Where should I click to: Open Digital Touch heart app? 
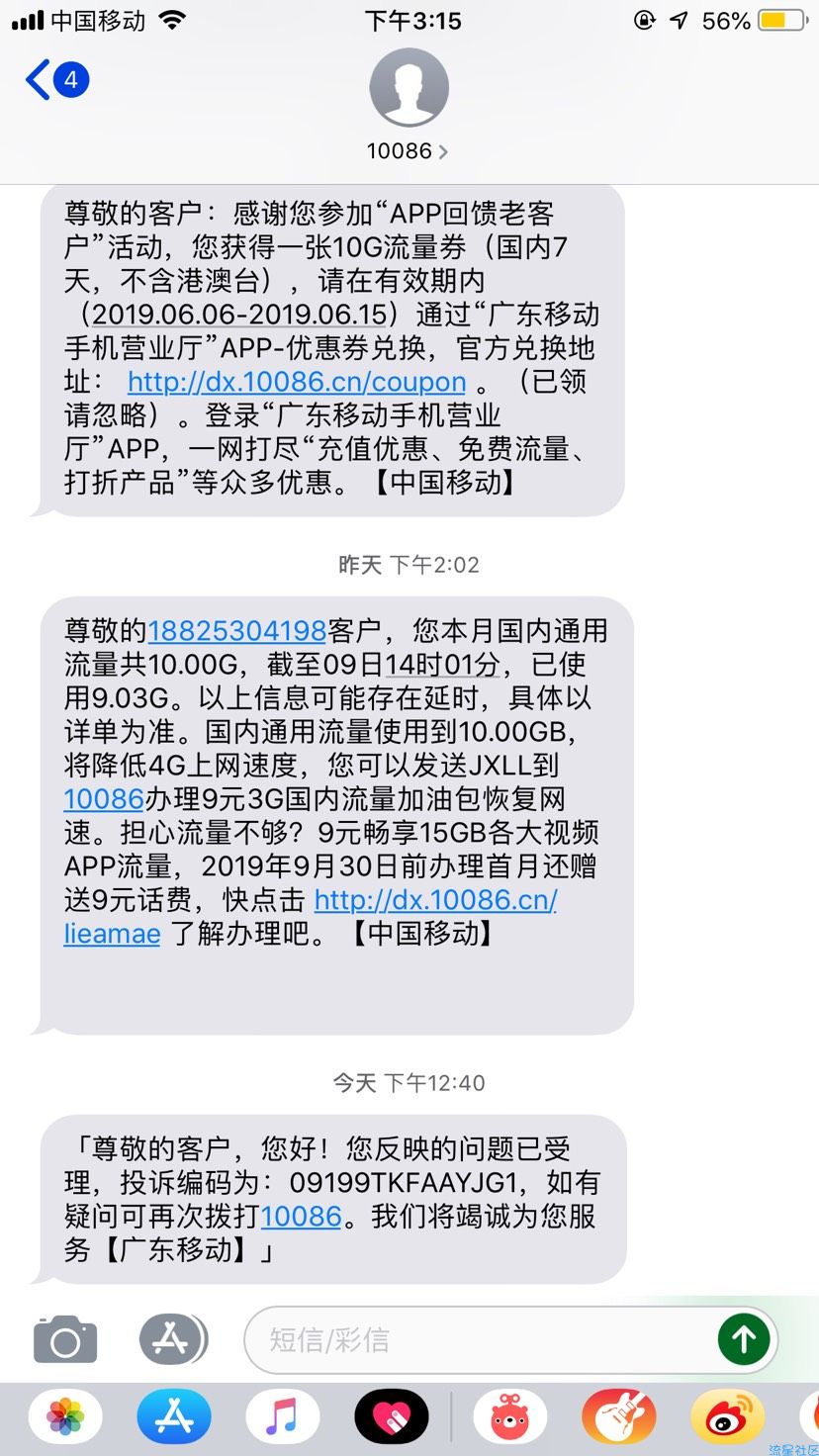(x=392, y=1418)
